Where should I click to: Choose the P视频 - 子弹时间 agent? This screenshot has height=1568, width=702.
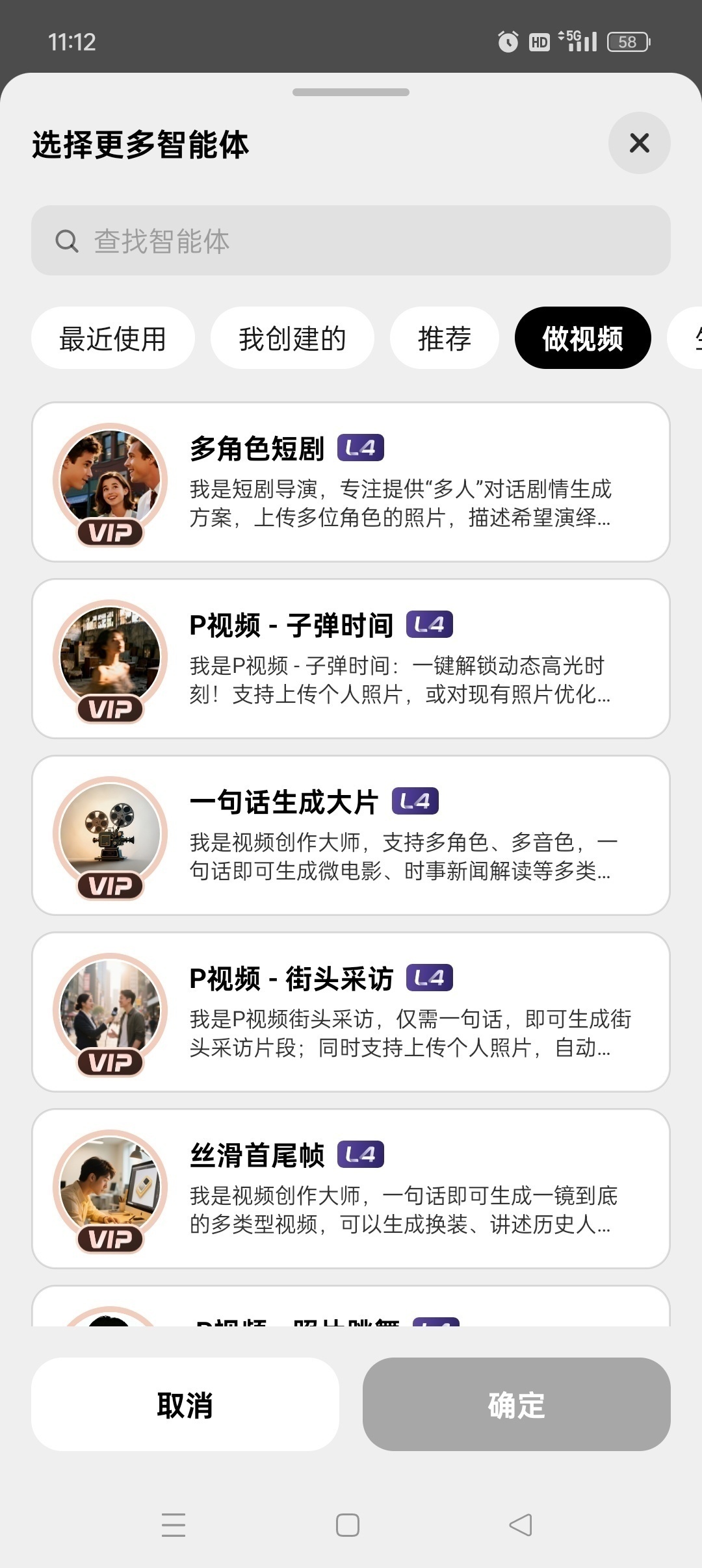click(x=351, y=658)
